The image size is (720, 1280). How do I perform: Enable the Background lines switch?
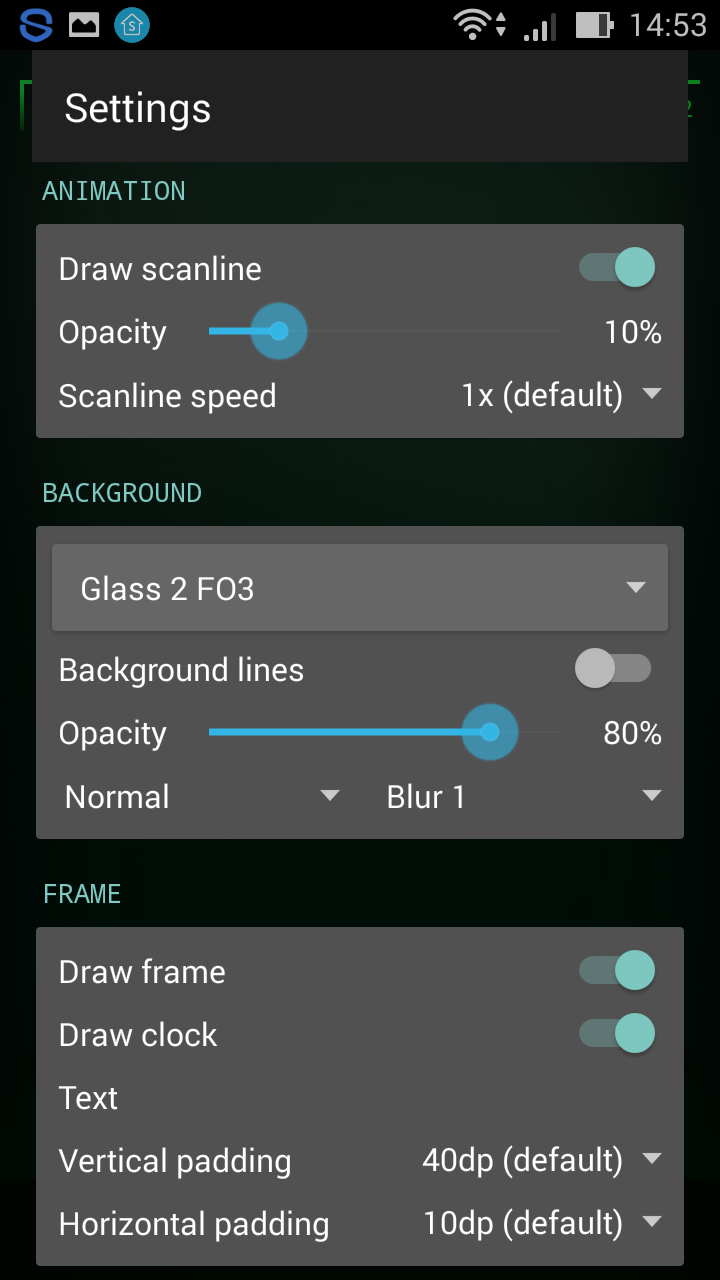pyautogui.click(x=614, y=669)
